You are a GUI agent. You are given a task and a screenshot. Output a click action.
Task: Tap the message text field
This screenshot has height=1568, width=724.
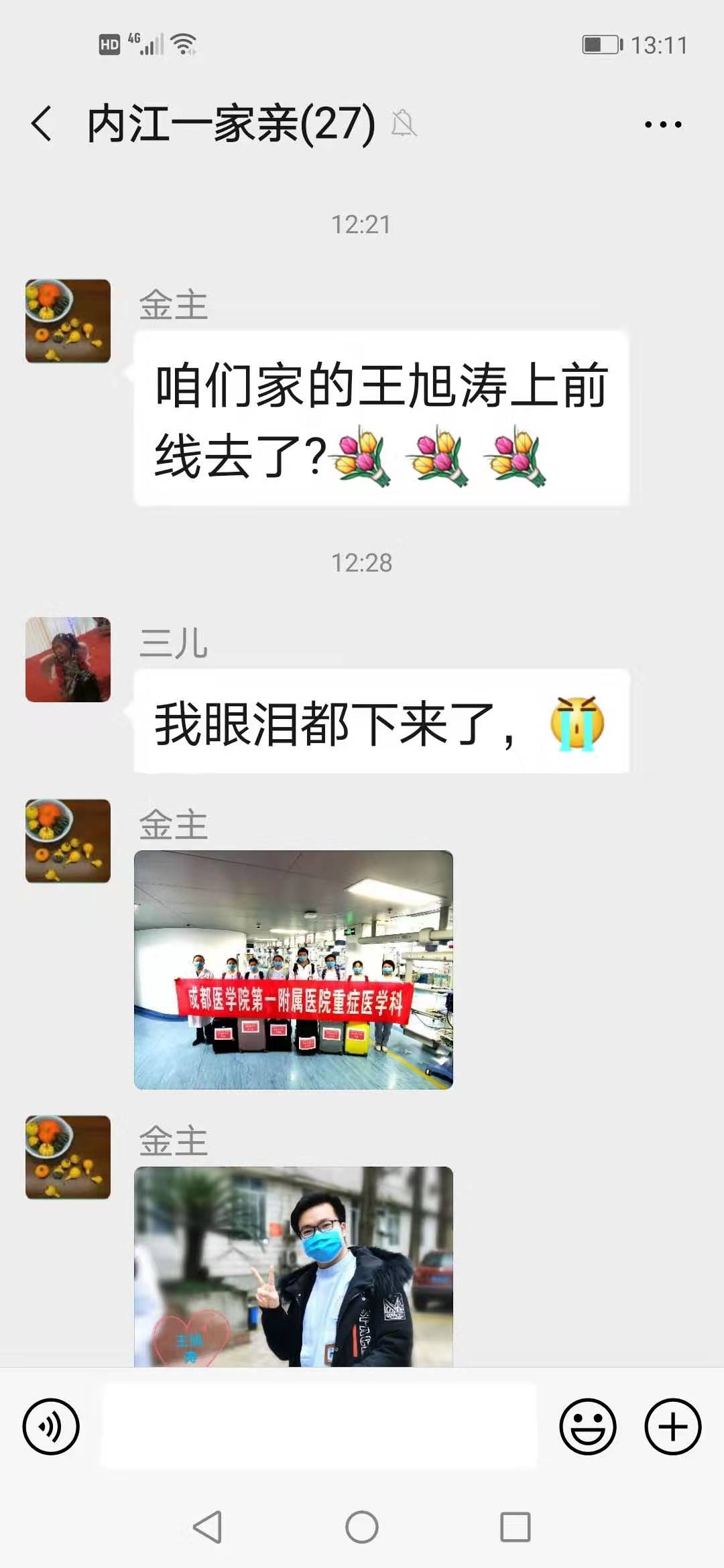[319, 1427]
